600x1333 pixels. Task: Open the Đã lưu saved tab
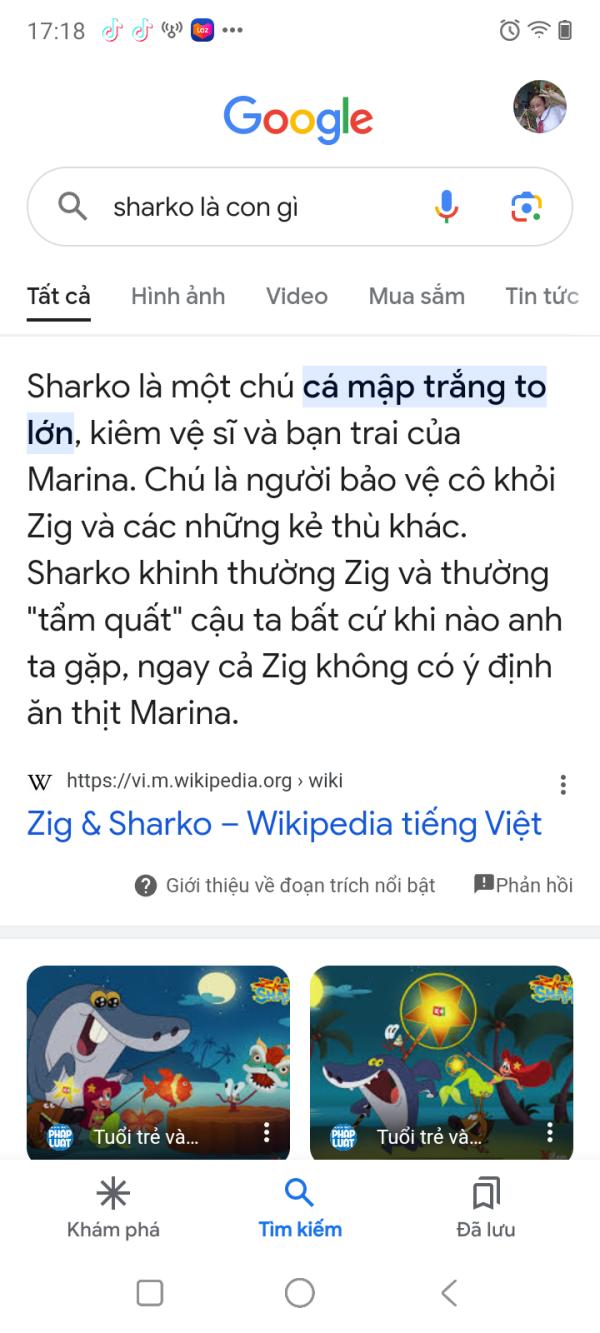(486, 1207)
